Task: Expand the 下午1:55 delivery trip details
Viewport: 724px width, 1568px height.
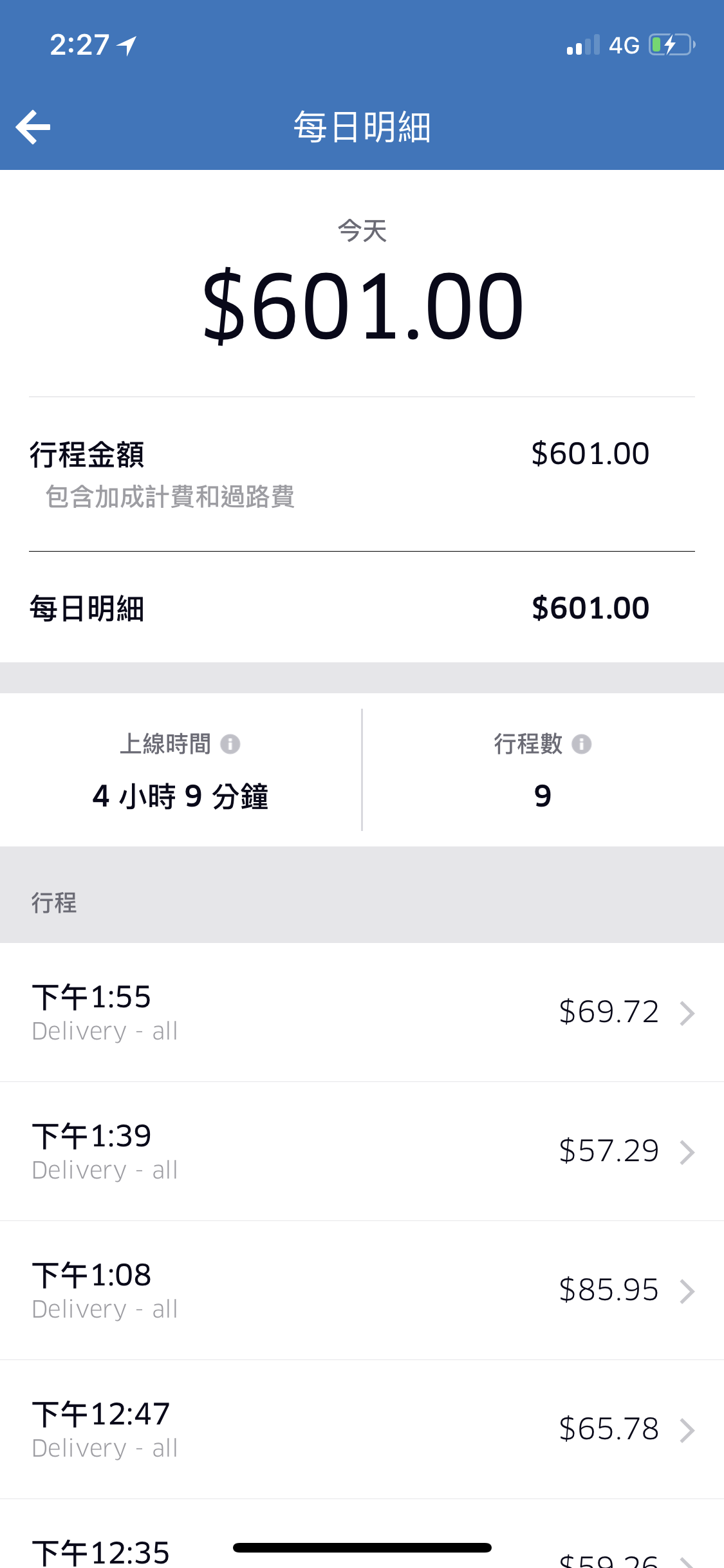Action: (x=360, y=1012)
